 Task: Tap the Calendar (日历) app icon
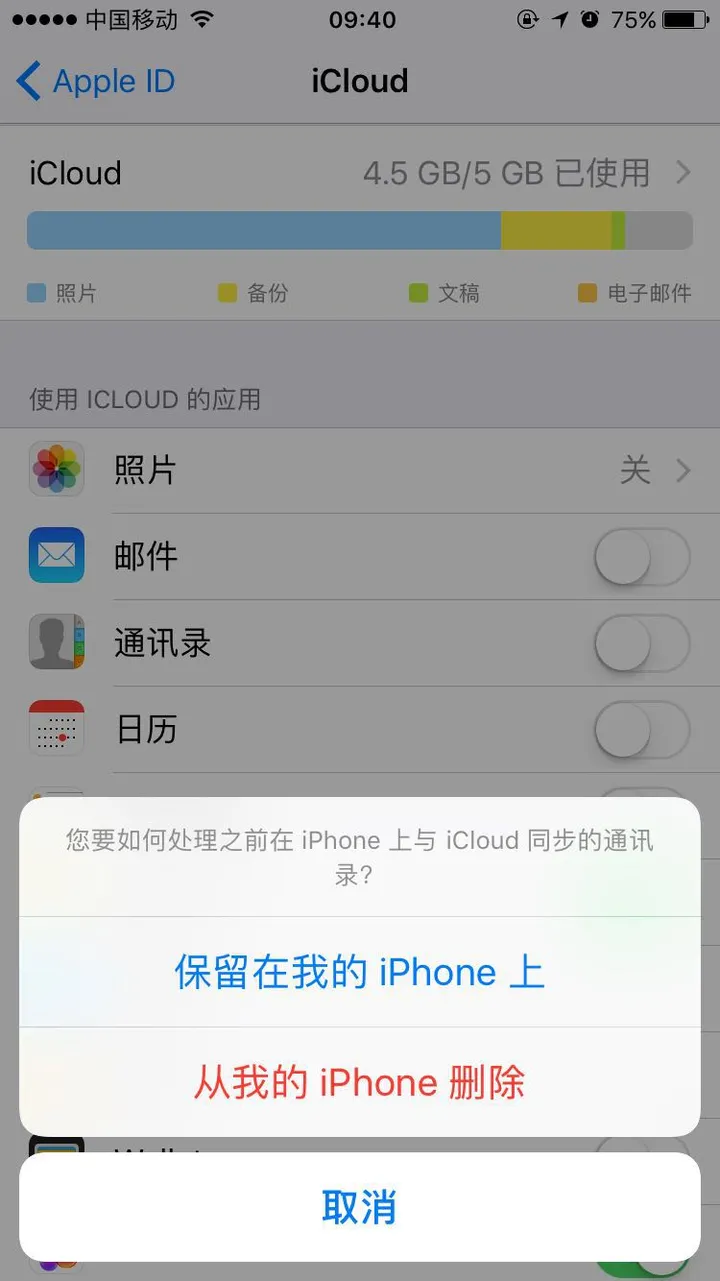57,730
